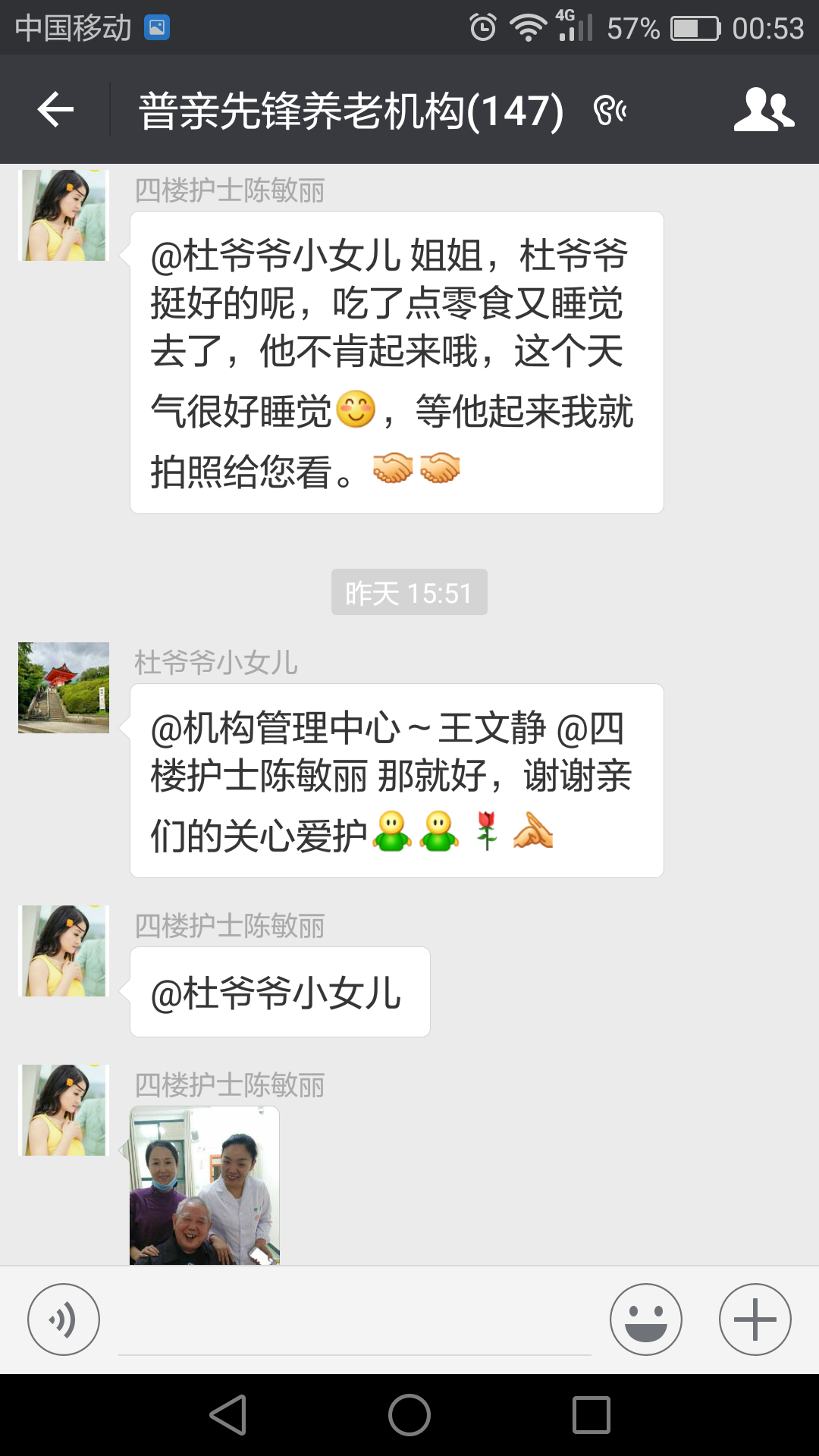The width and height of the screenshot is (819, 1456).
Task: View profile avatar of 杜爷爷小女儿
Action: [64, 688]
